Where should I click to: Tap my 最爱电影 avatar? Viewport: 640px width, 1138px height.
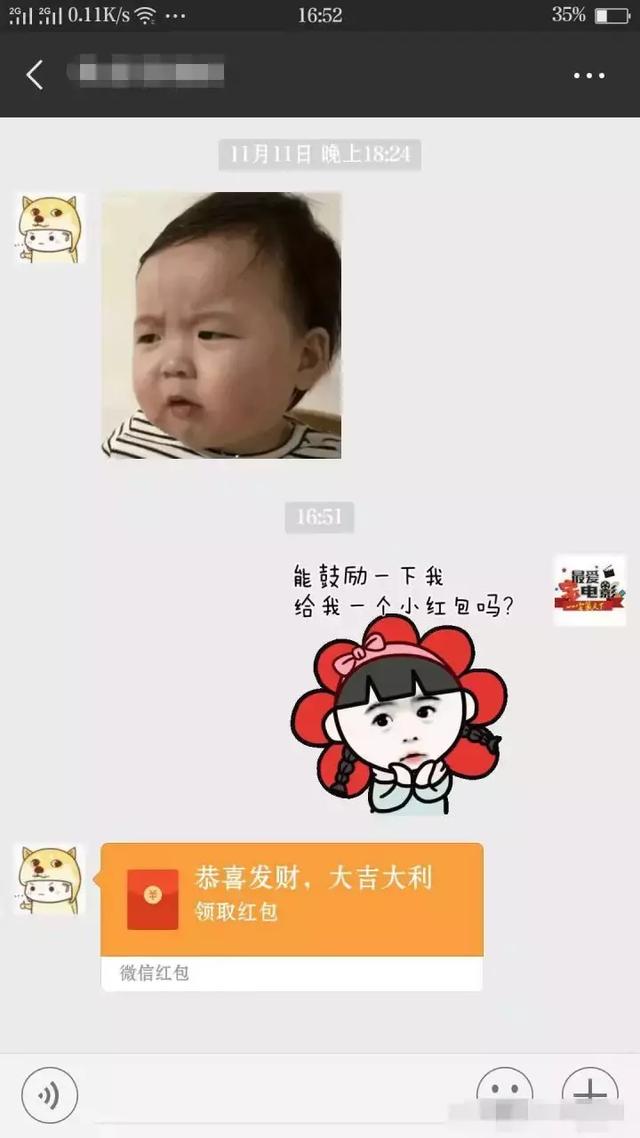click(590, 591)
